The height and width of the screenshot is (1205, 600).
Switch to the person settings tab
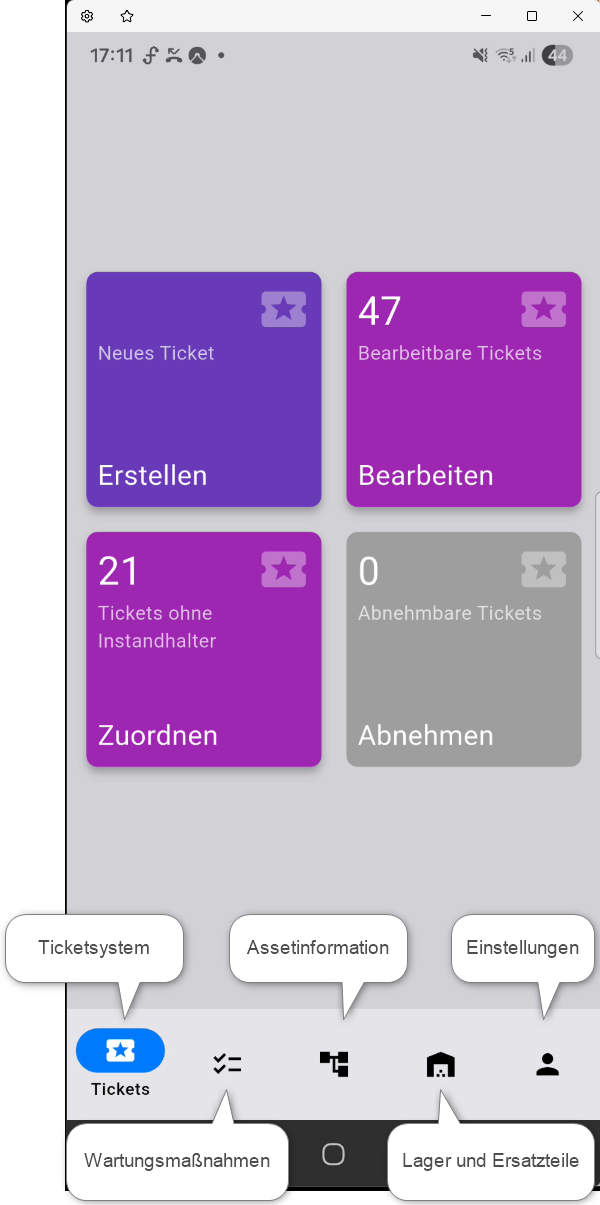coord(547,1064)
